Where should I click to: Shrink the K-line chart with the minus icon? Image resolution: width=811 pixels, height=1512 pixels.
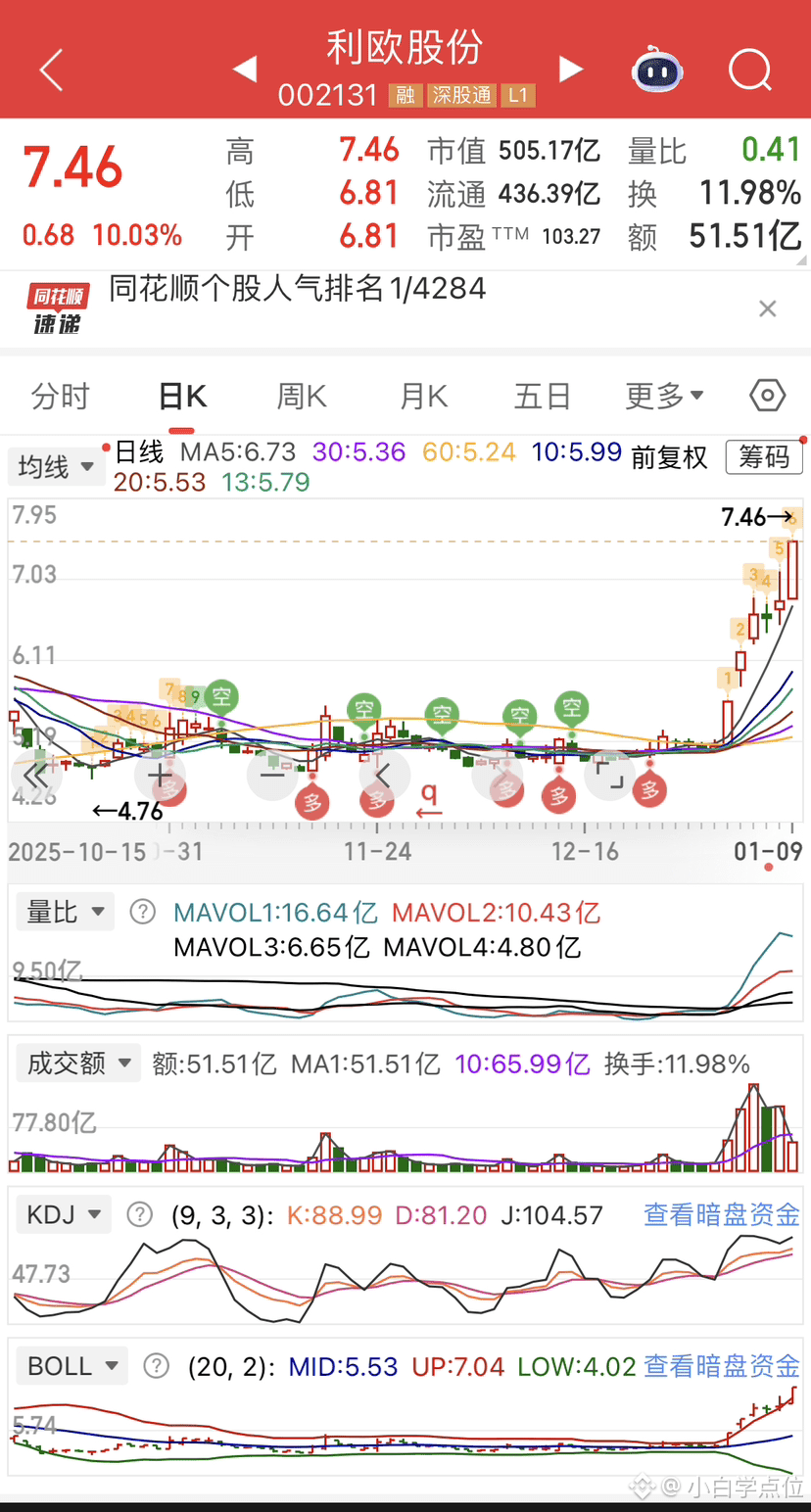(271, 775)
